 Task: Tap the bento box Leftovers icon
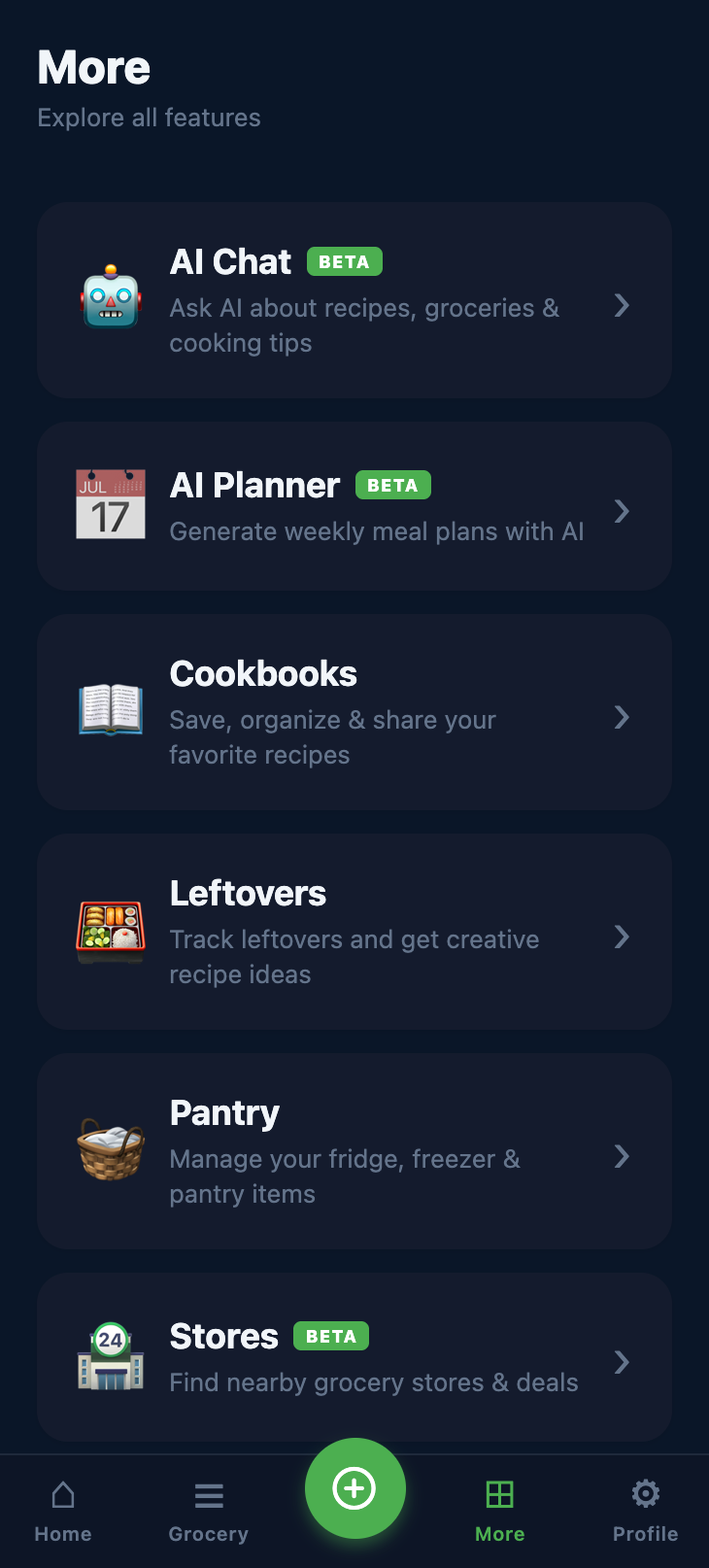pyautogui.click(x=111, y=932)
